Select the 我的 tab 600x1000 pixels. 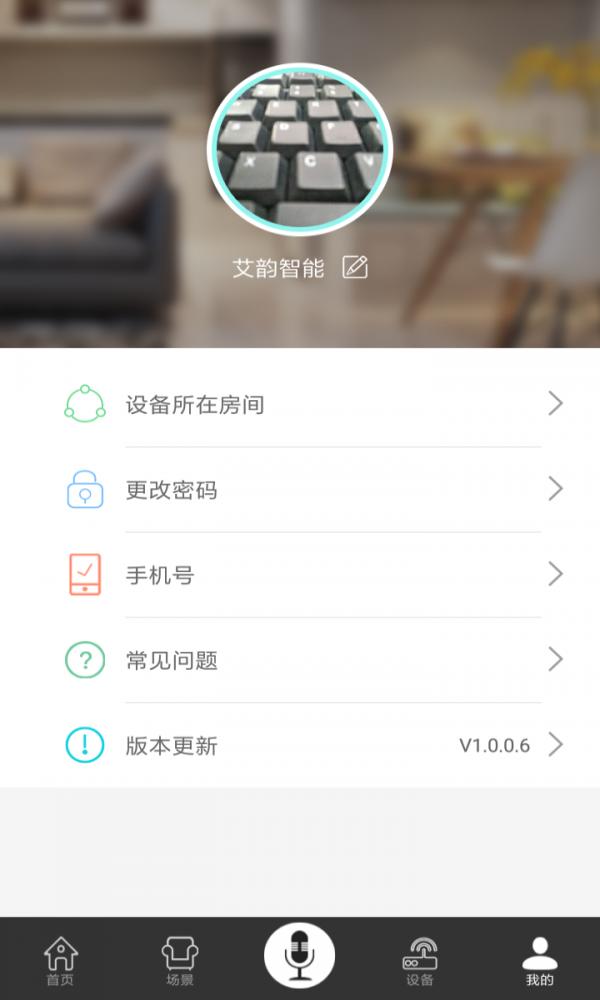click(540, 960)
